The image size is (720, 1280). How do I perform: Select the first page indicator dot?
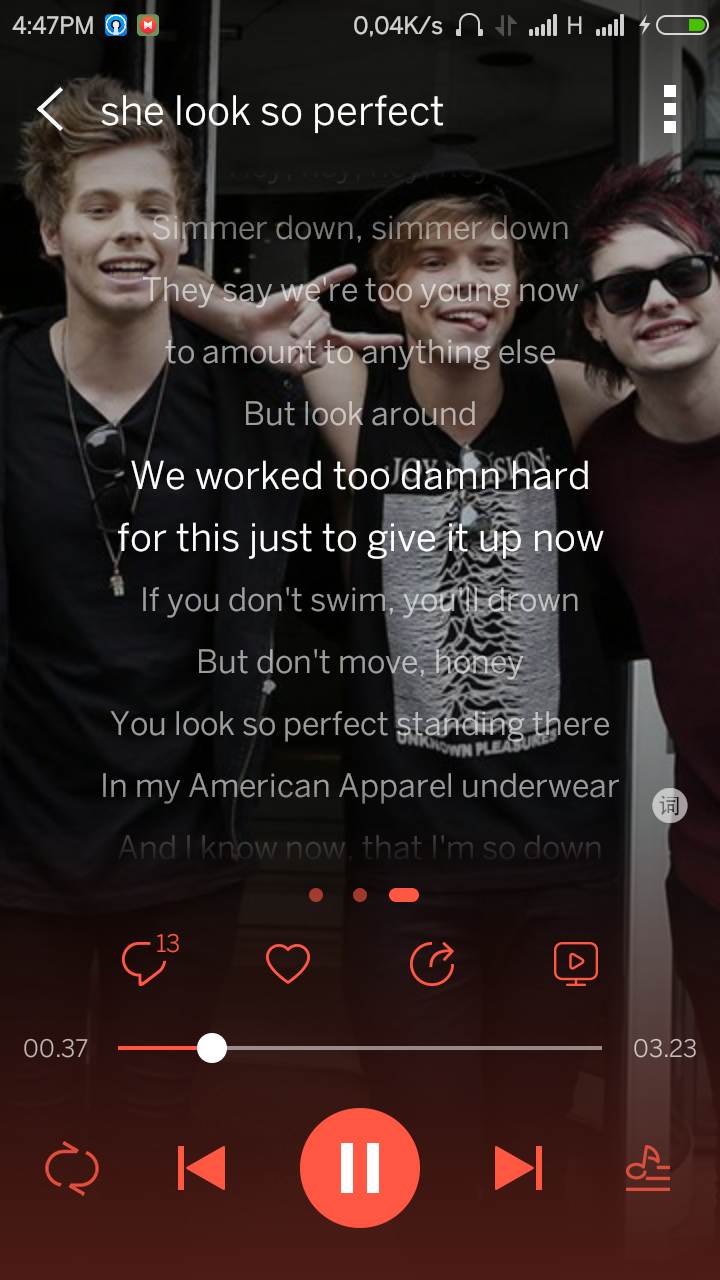[316, 895]
